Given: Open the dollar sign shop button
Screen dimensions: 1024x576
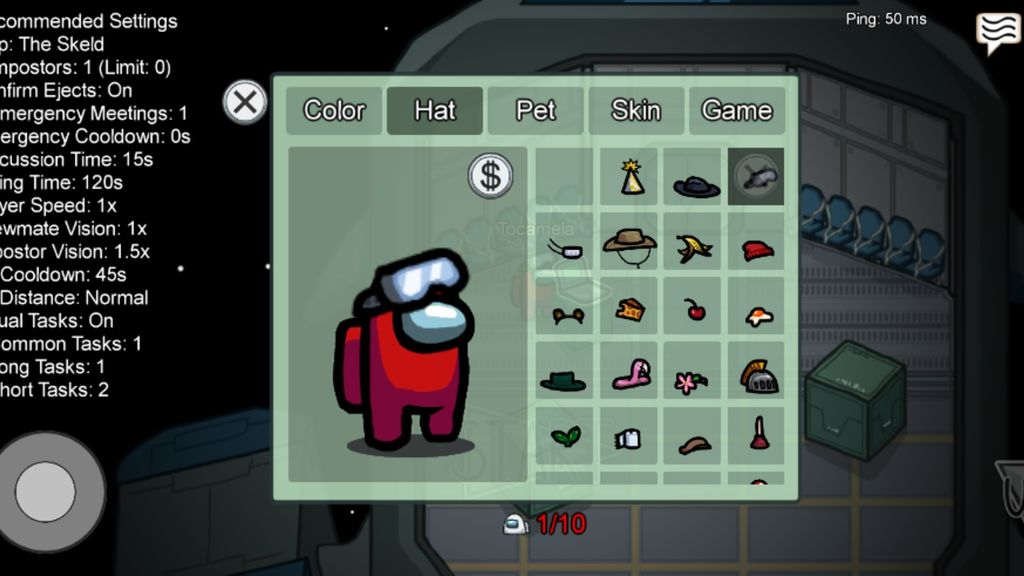Looking at the screenshot, I should (490, 177).
